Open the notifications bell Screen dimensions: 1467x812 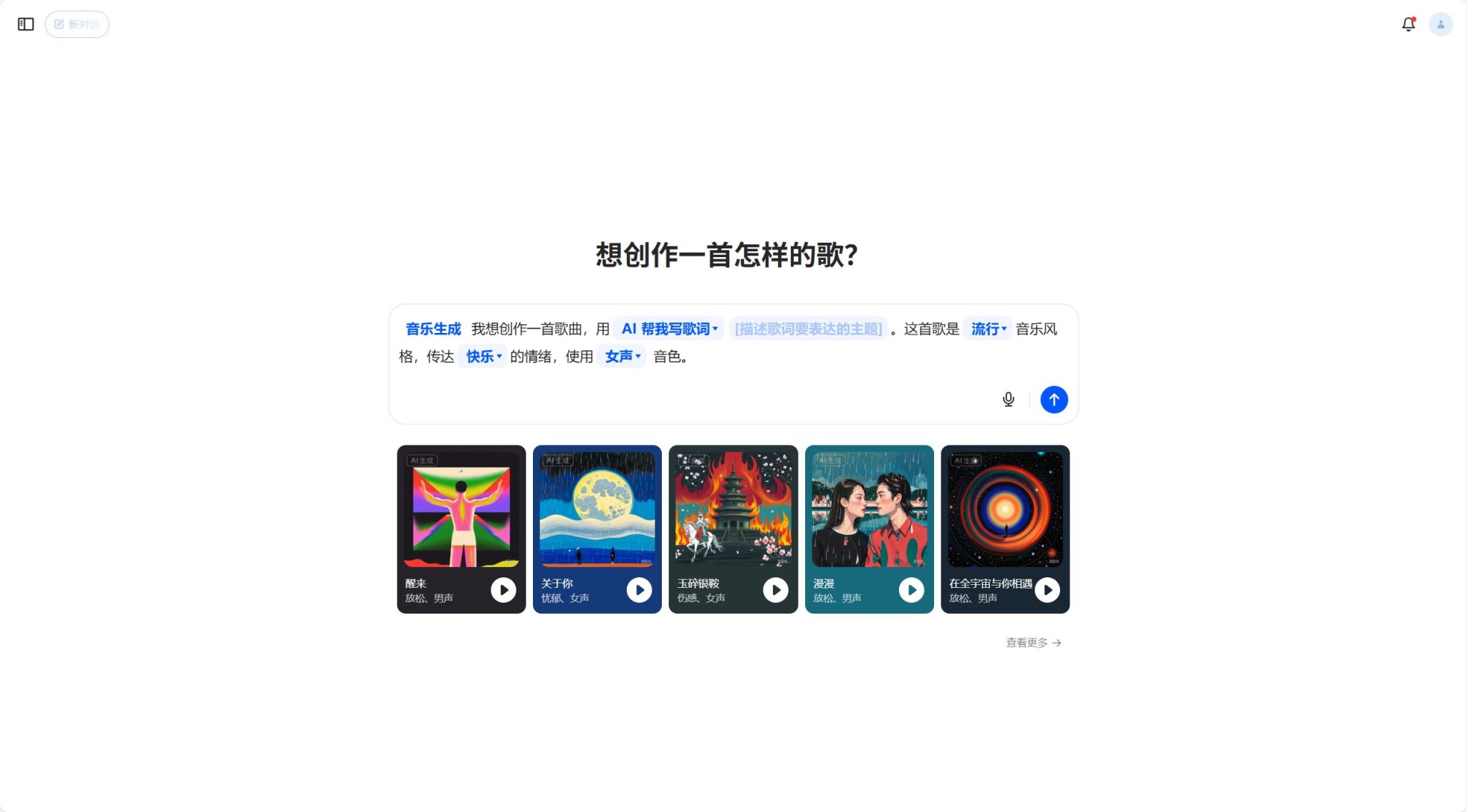(1408, 24)
